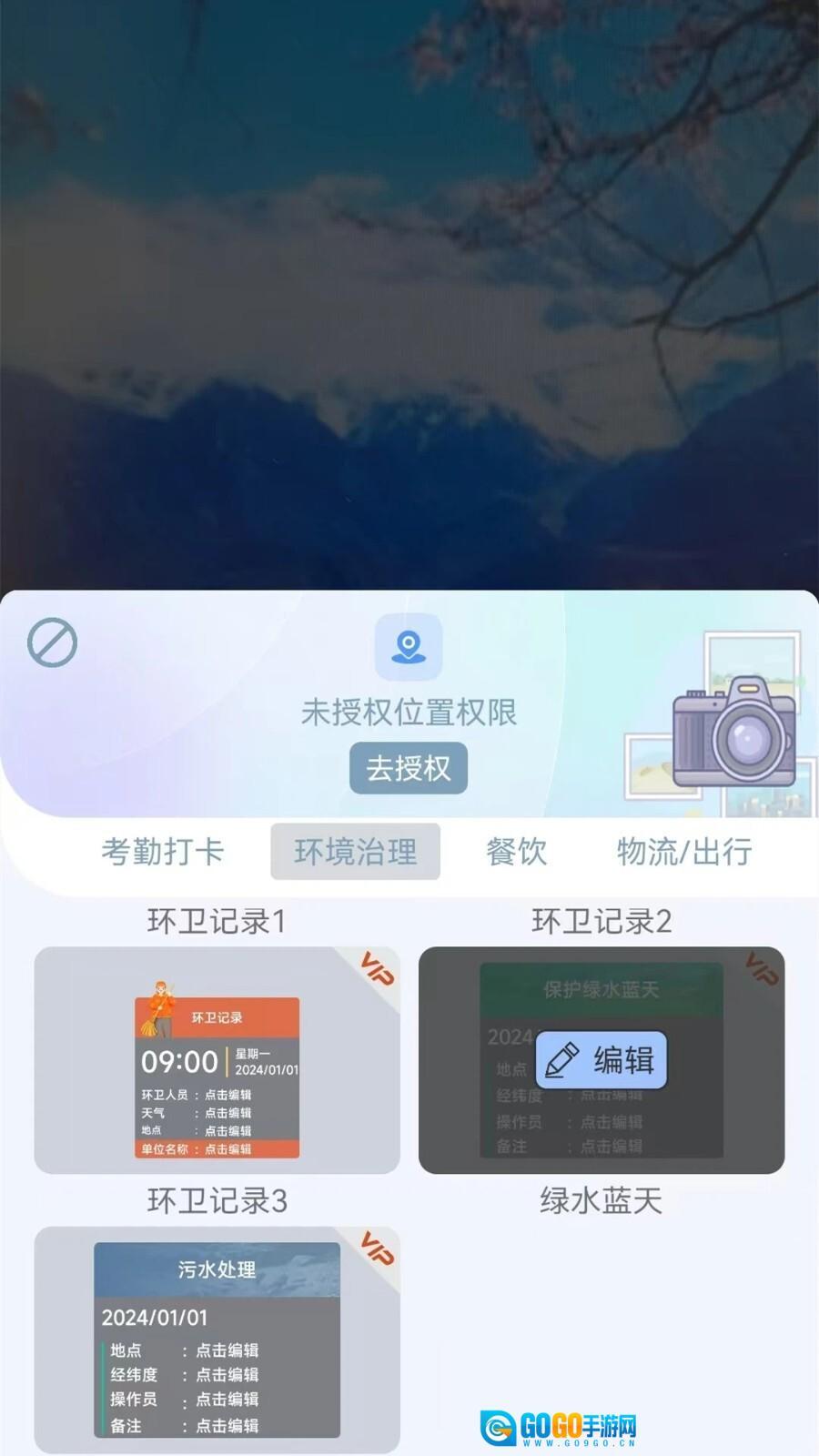
Task: Choose the 环卫记录1 watermark template
Action: (217, 1060)
